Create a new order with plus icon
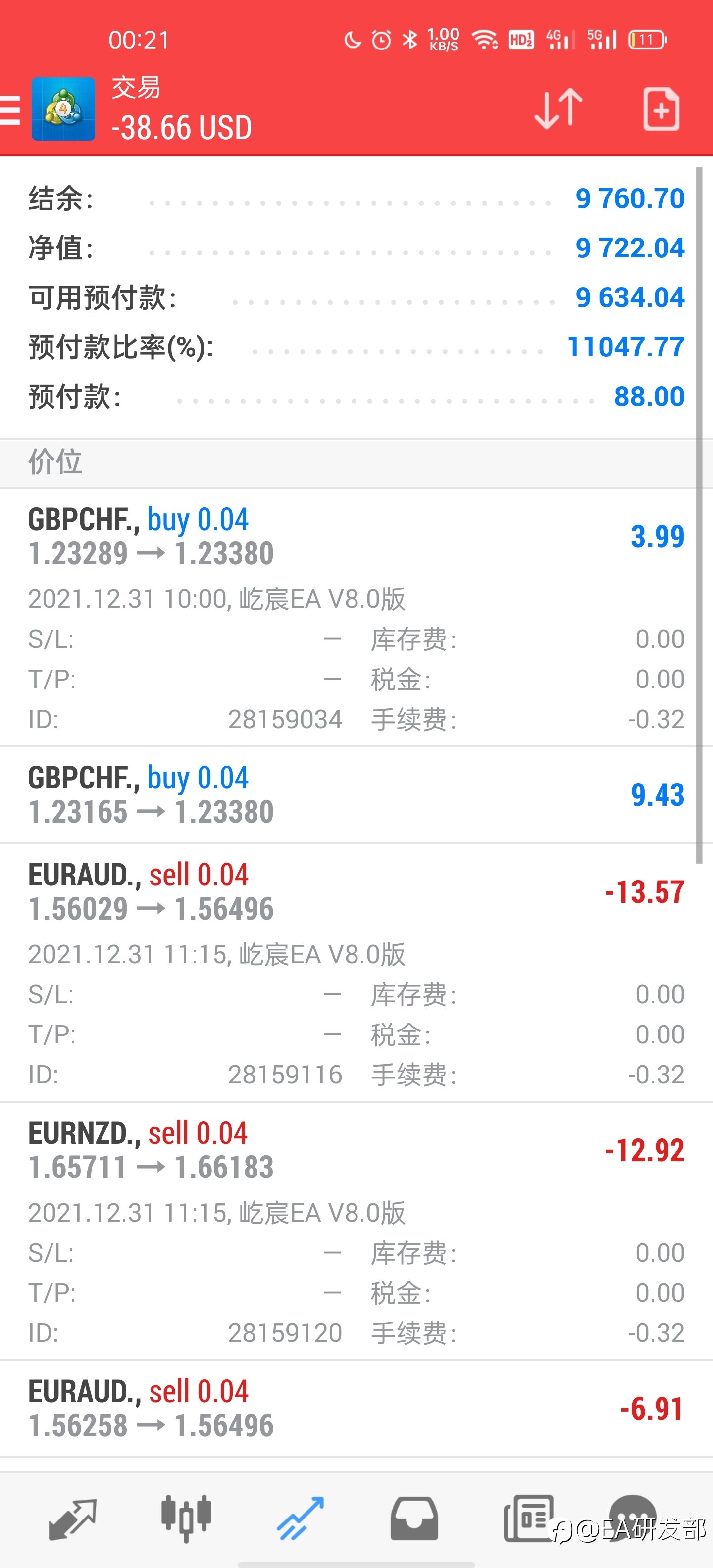The image size is (713, 1568). (661, 109)
